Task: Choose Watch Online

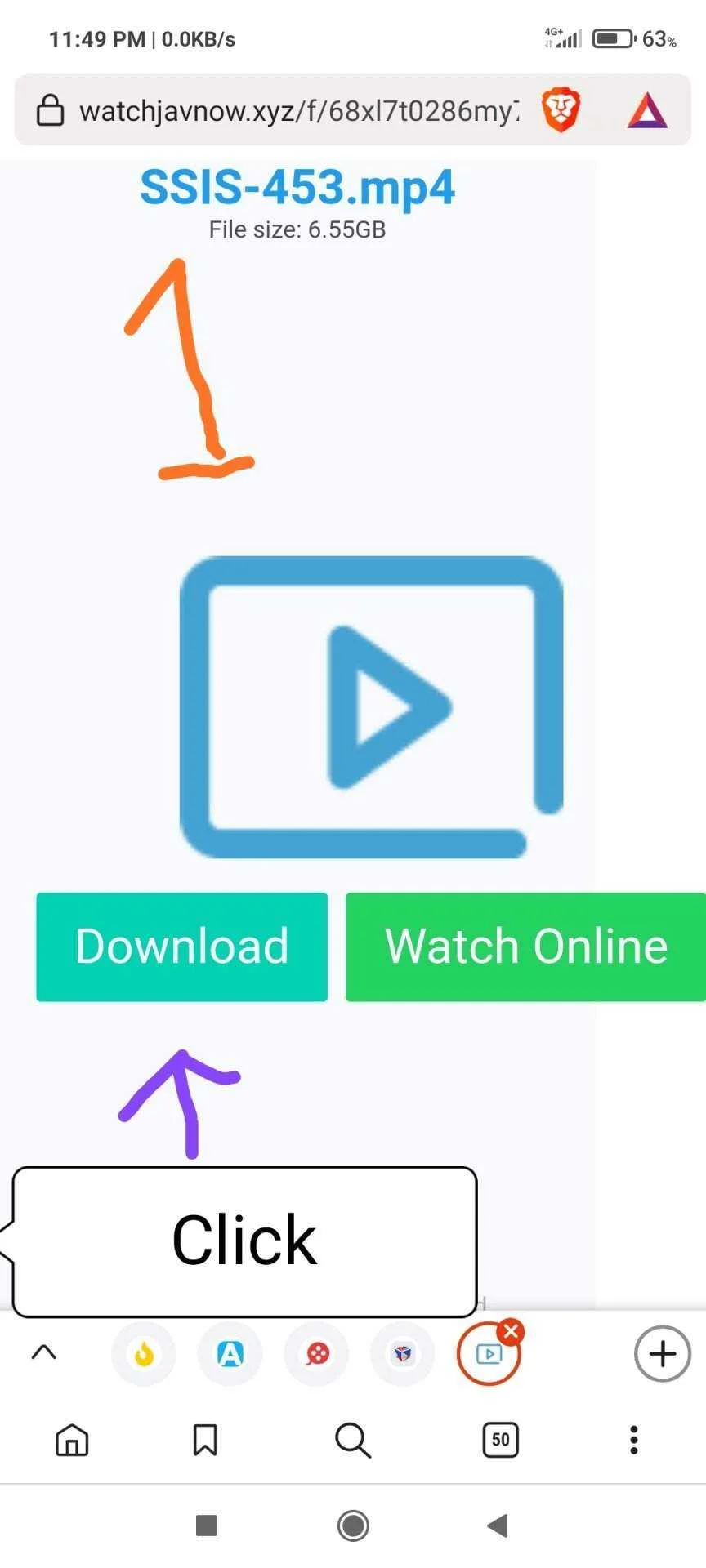Action: pos(525,947)
